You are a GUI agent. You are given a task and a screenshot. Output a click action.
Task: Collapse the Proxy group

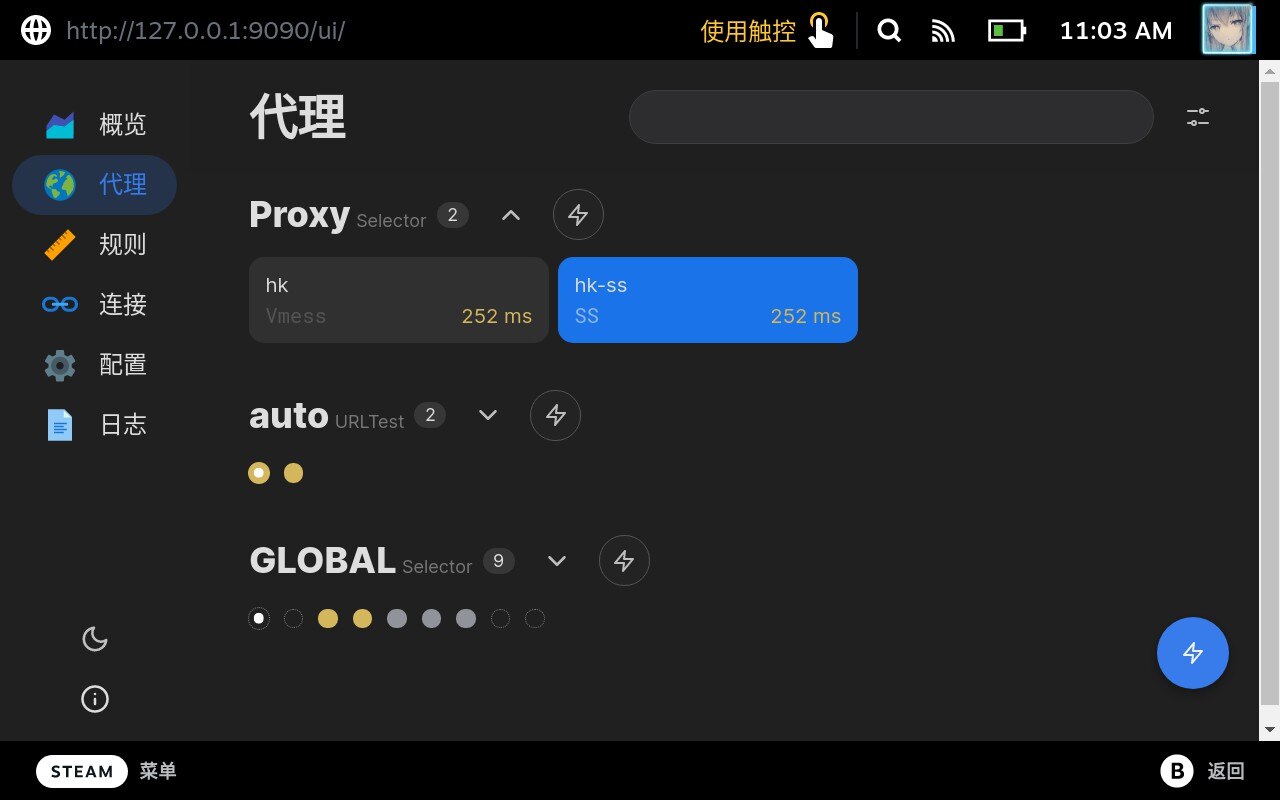511,215
